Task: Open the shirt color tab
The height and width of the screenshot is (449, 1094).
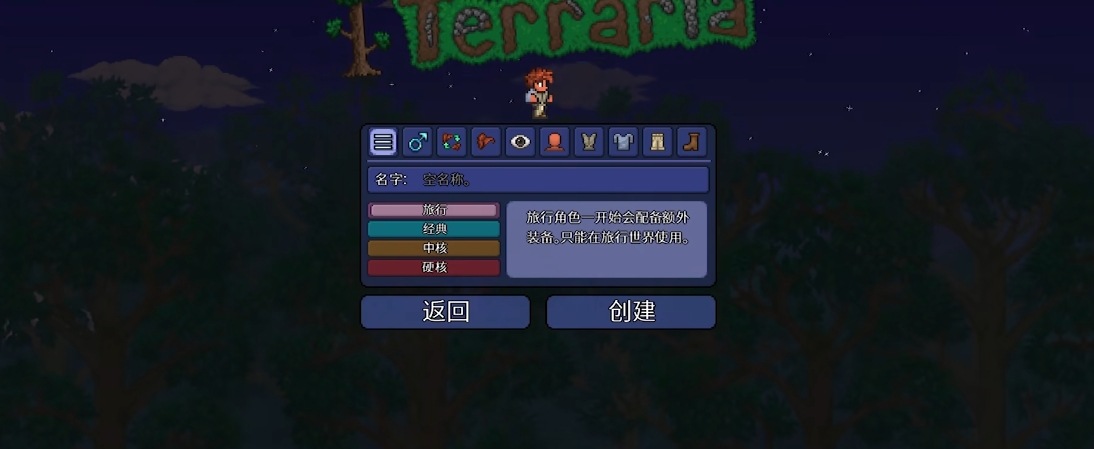Action: (x=589, y=142)
